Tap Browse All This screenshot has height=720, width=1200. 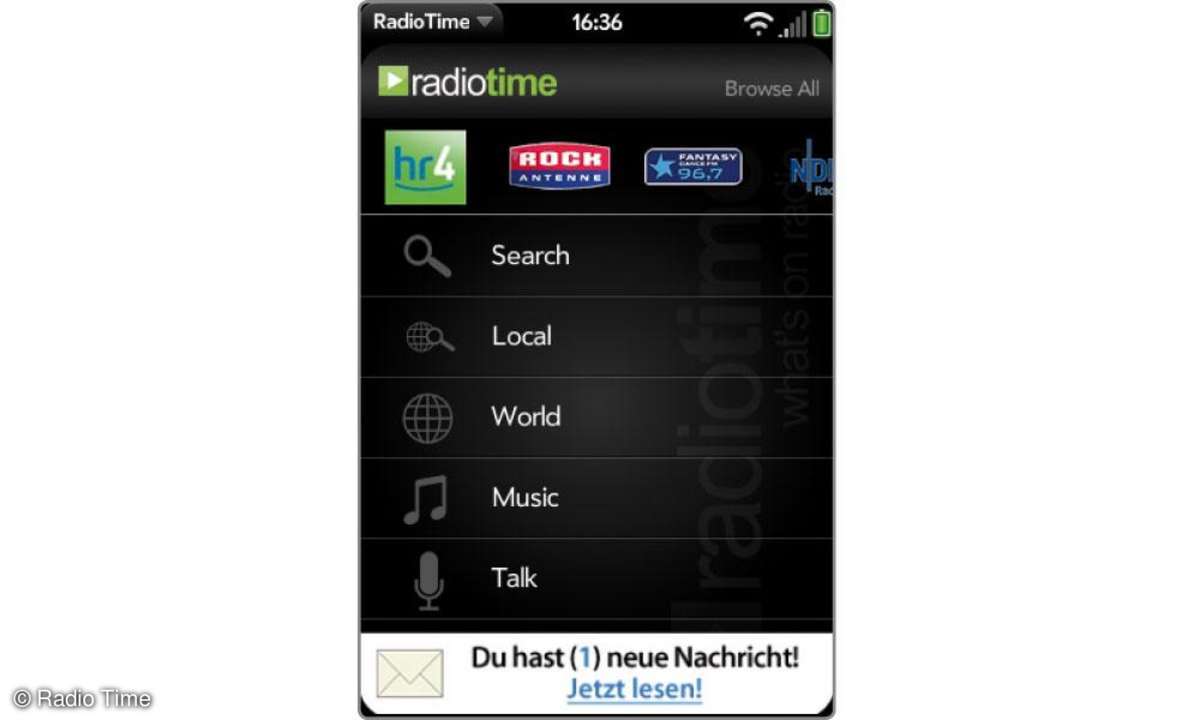click(x=771, y=89)
